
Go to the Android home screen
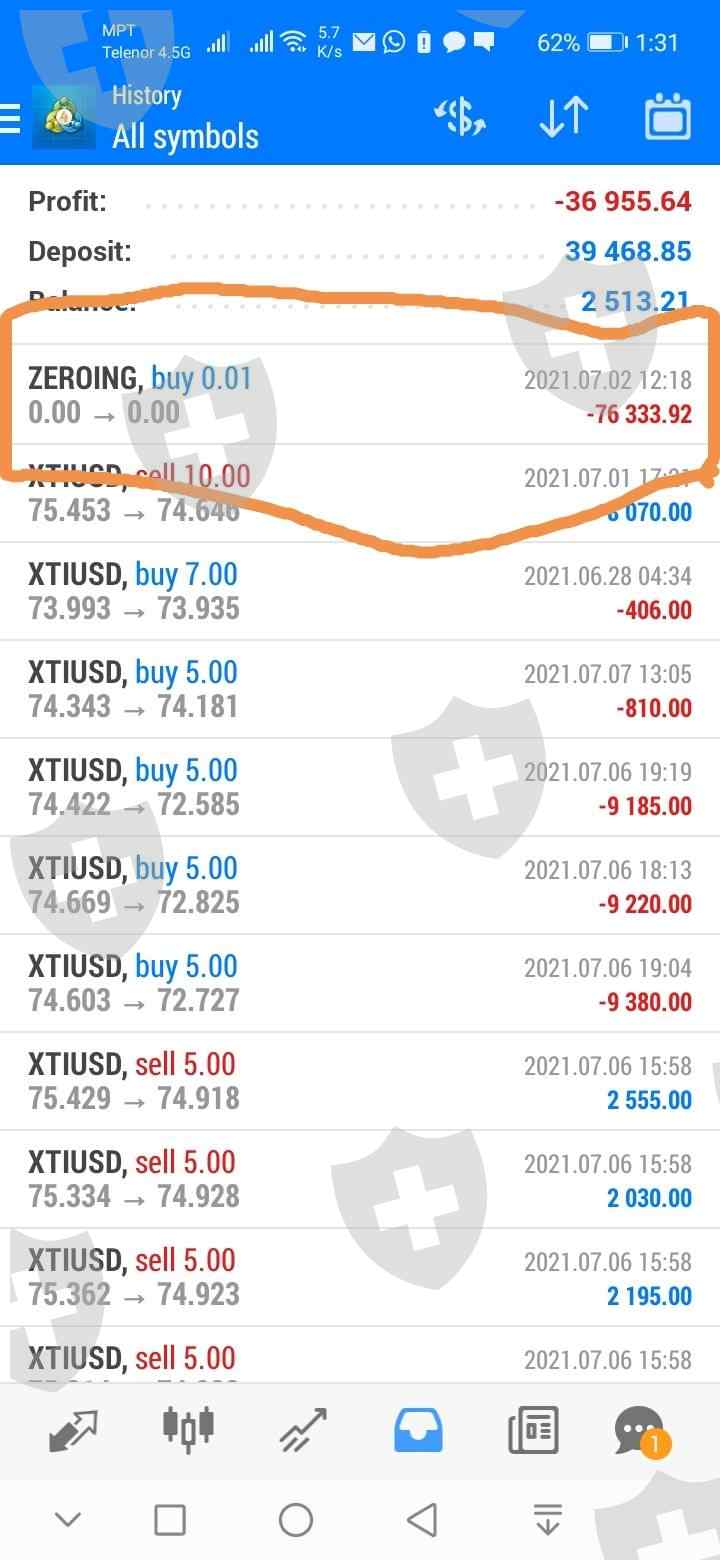pos(295,1521)
